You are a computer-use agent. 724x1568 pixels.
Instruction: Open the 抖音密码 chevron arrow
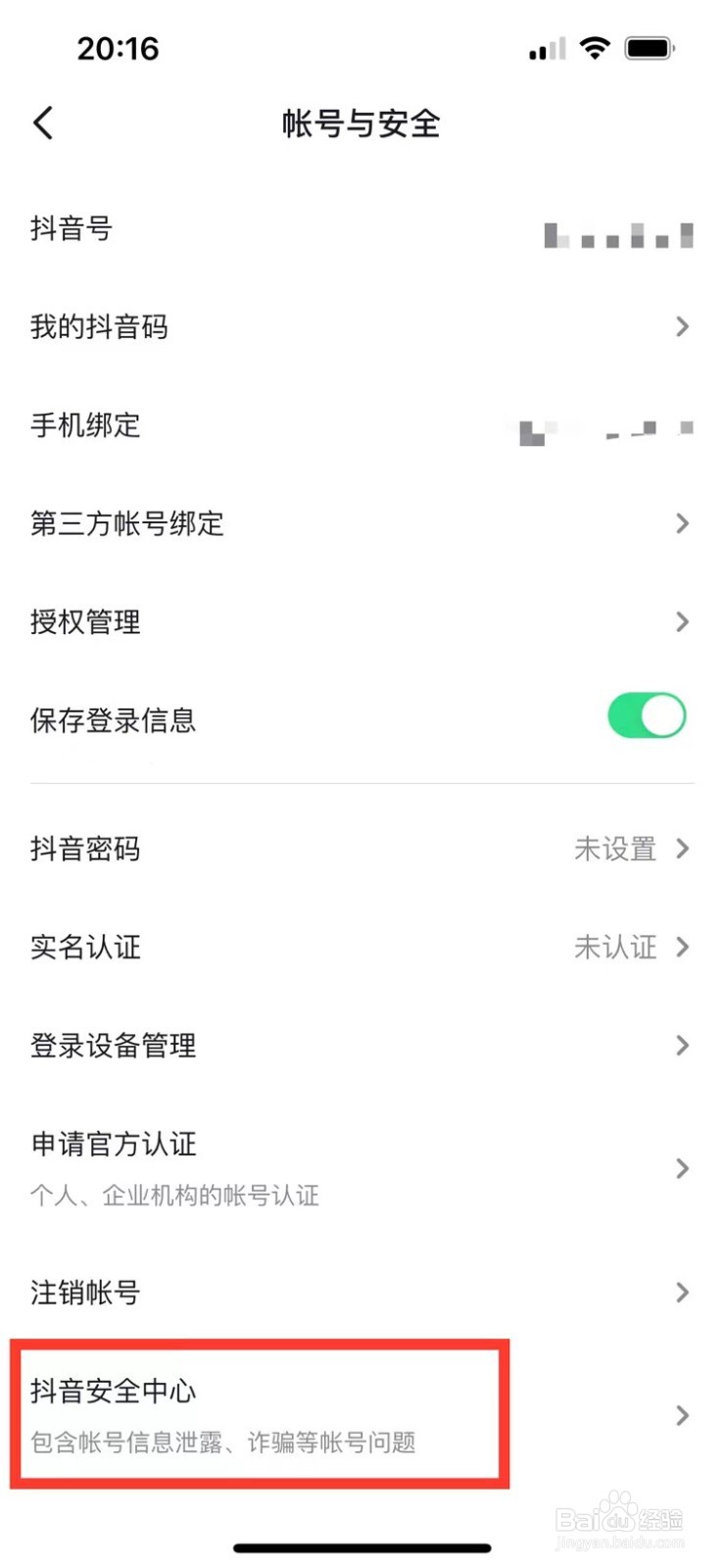(x=683, y=849)
